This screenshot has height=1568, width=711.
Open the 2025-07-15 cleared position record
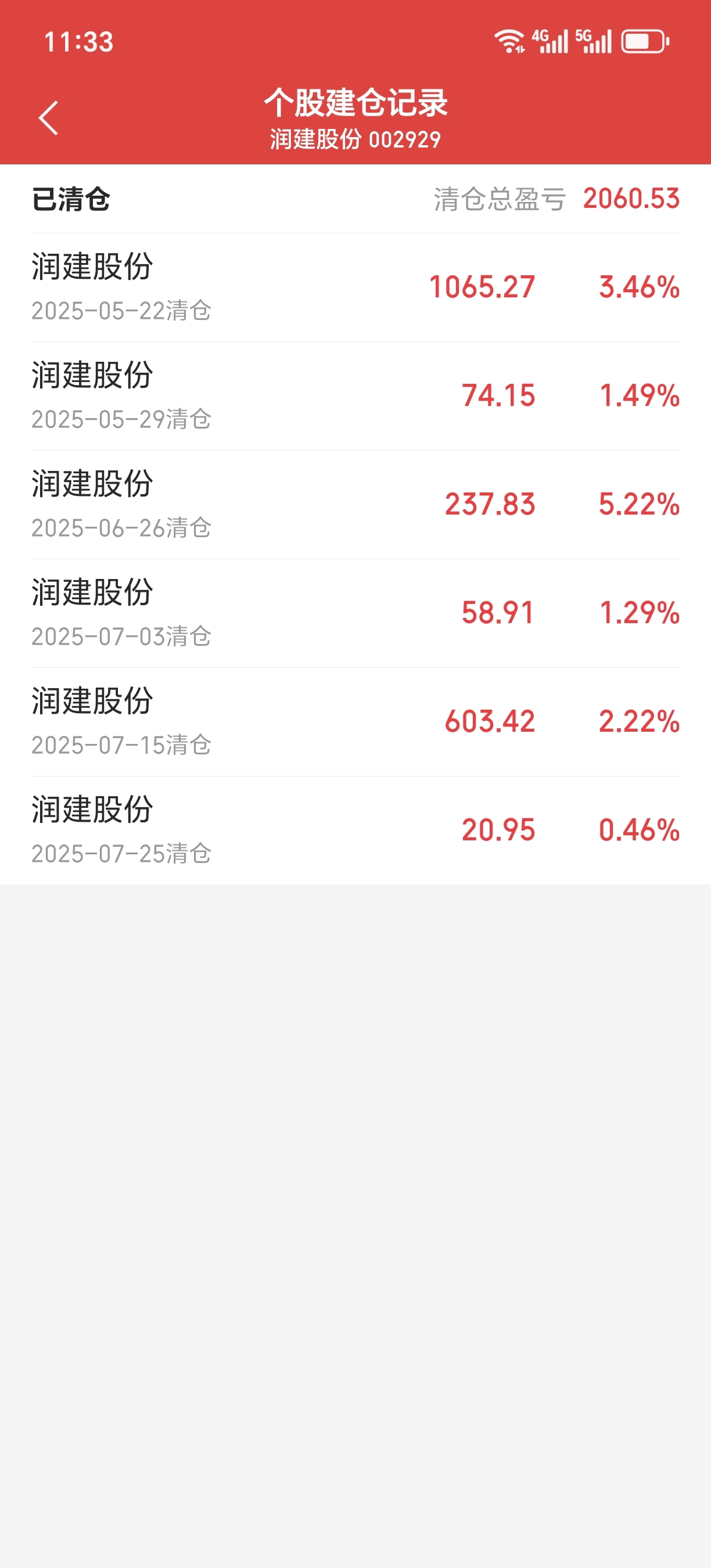tap(355, 722)
